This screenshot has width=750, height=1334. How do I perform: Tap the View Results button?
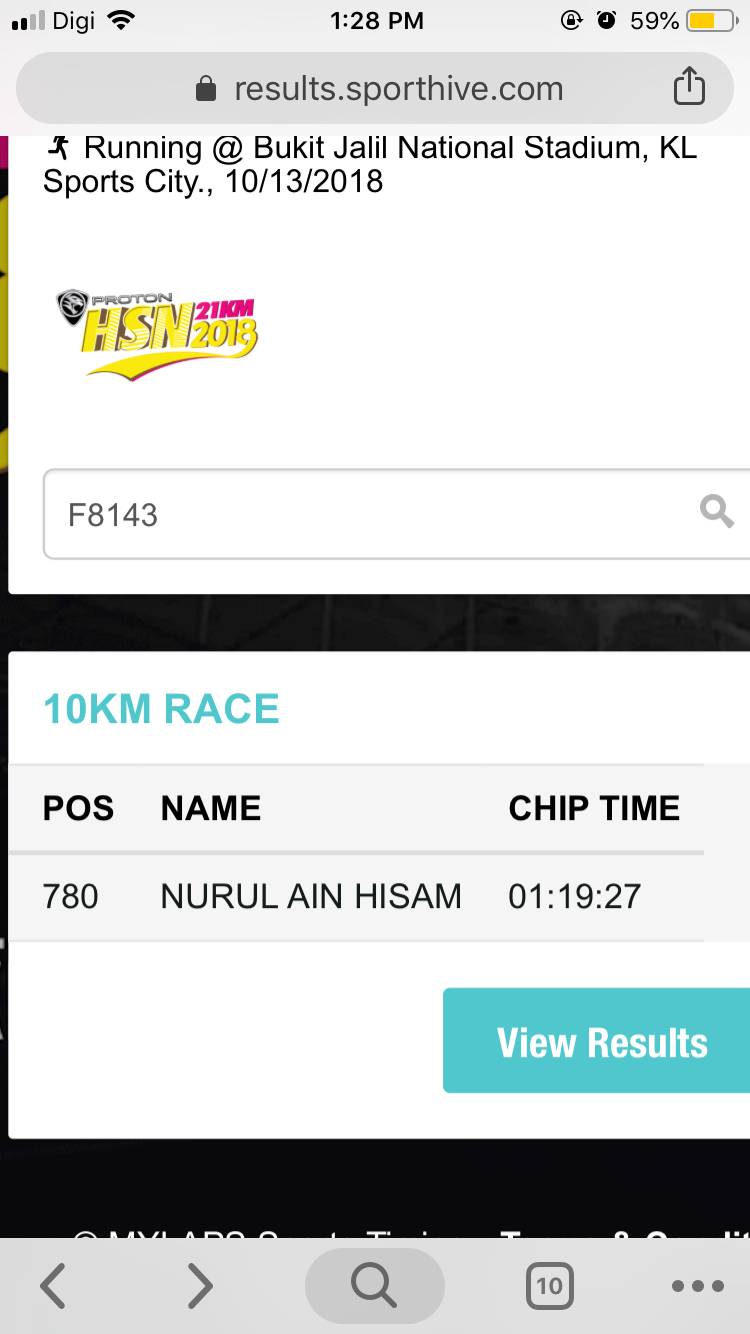click(600, 1041)
